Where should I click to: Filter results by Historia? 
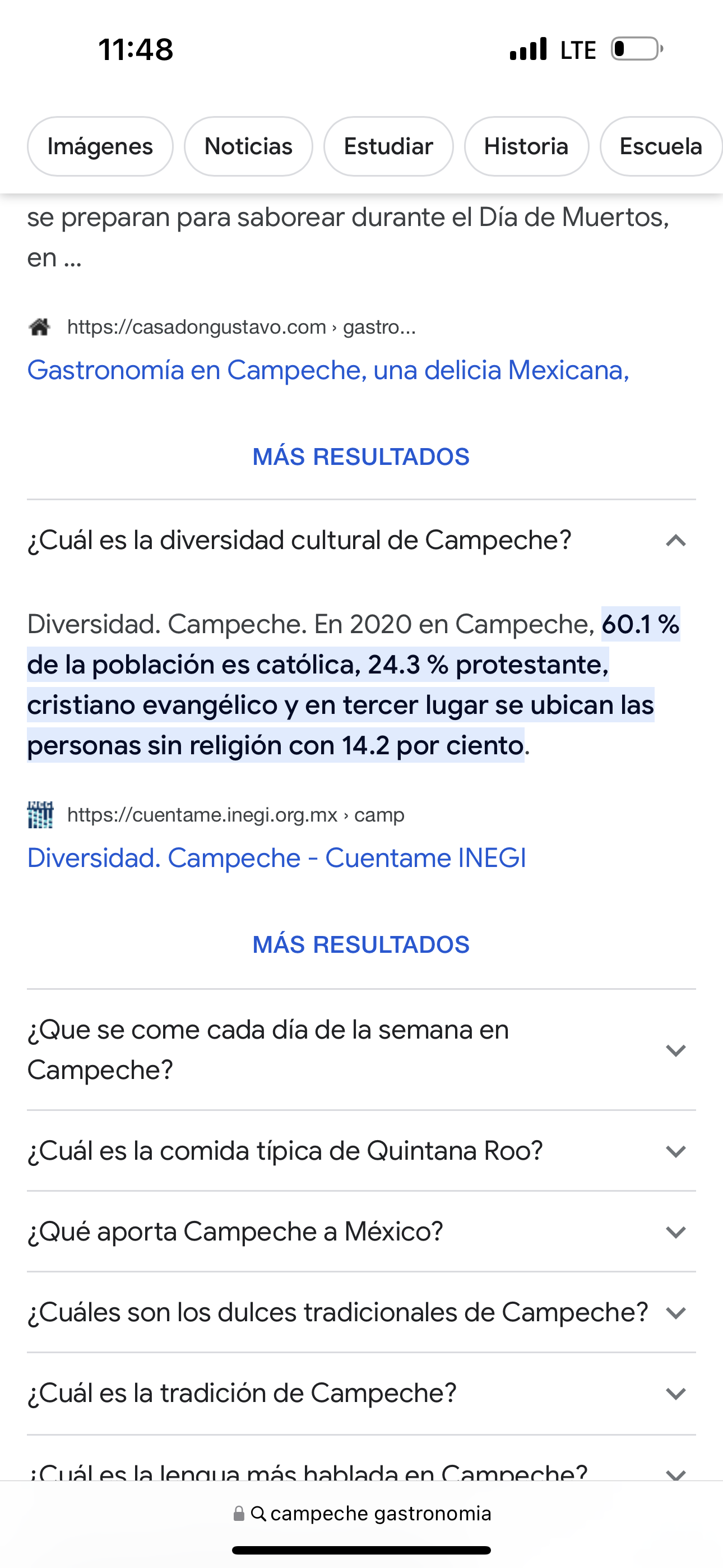click(x=526, y=147)
